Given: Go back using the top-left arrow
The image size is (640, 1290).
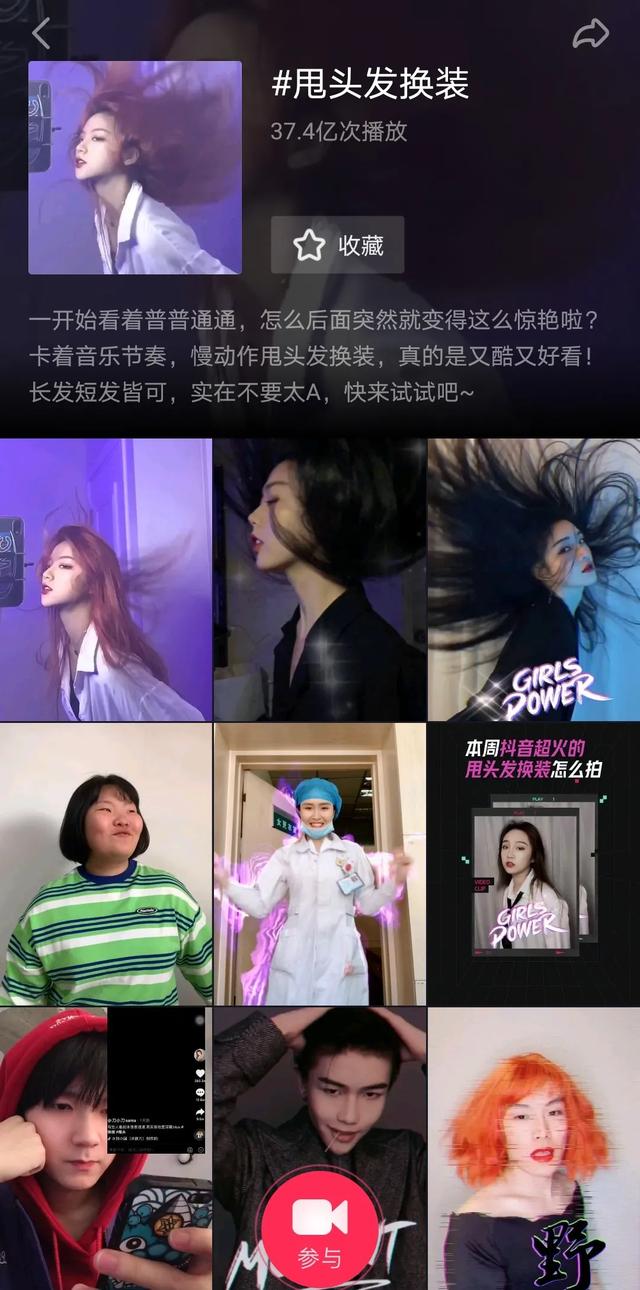Looking at the screenshot, I should (40, 34).
